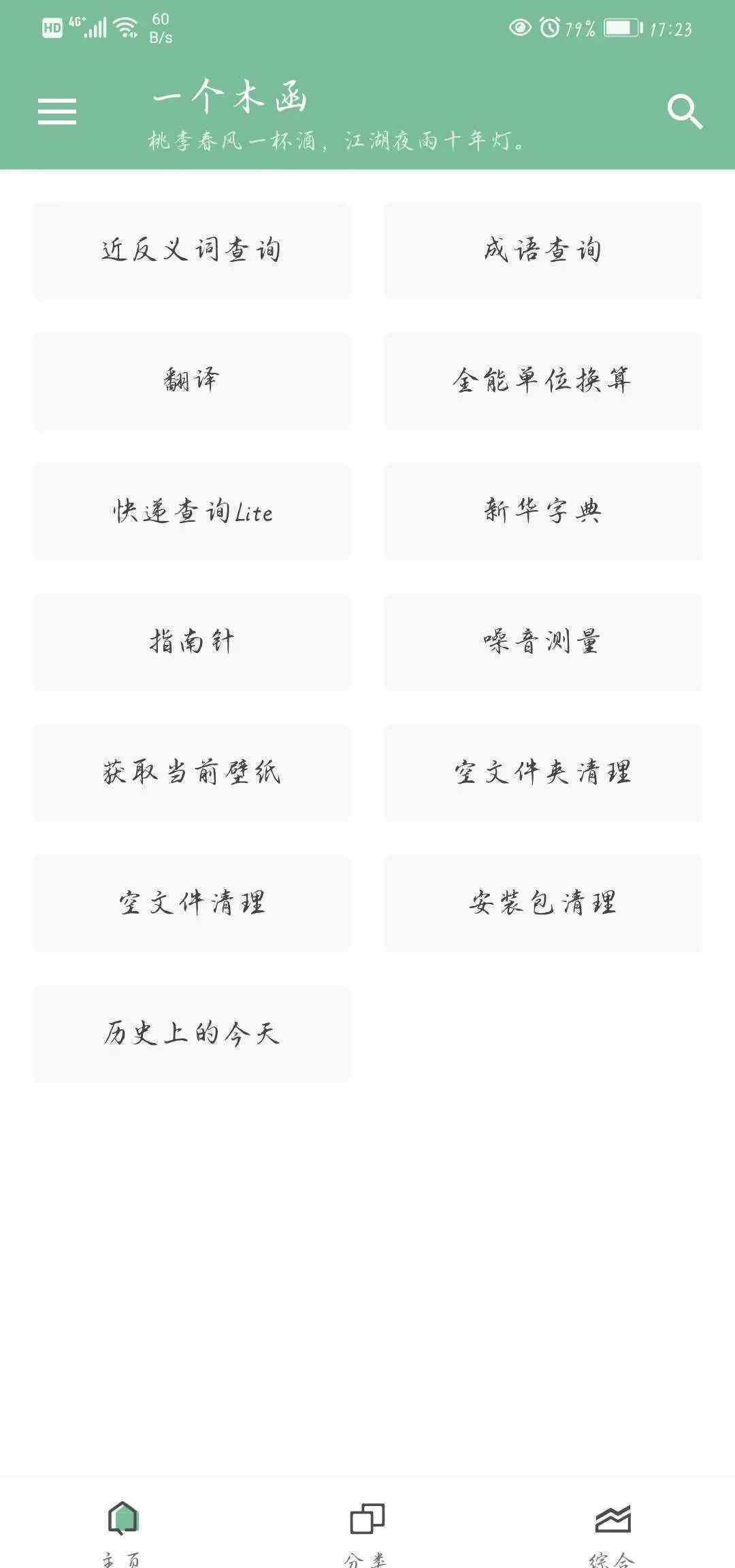The image size is (735, 1568).
Task: Open 快递查询Lite
Action: pos(191,512)
